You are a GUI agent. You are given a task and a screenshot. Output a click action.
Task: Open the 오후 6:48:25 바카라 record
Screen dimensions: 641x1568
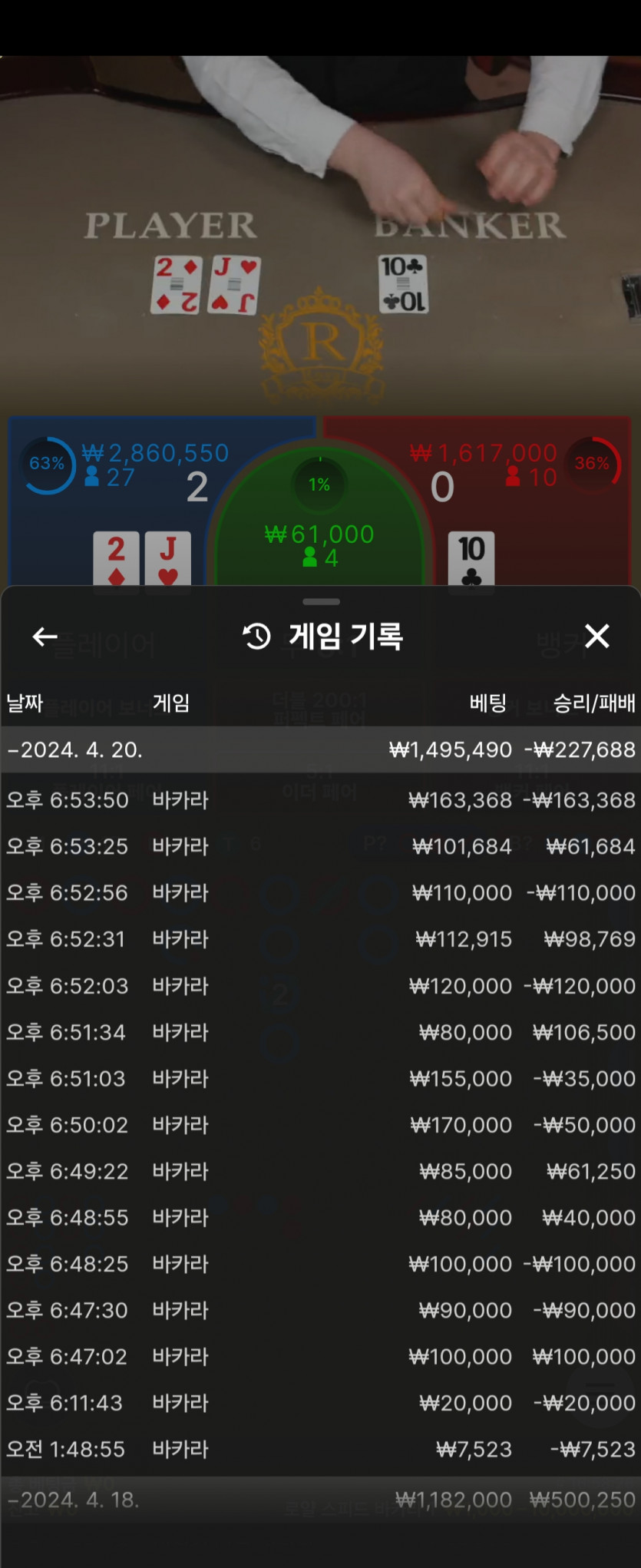[x=320, y=1264]
